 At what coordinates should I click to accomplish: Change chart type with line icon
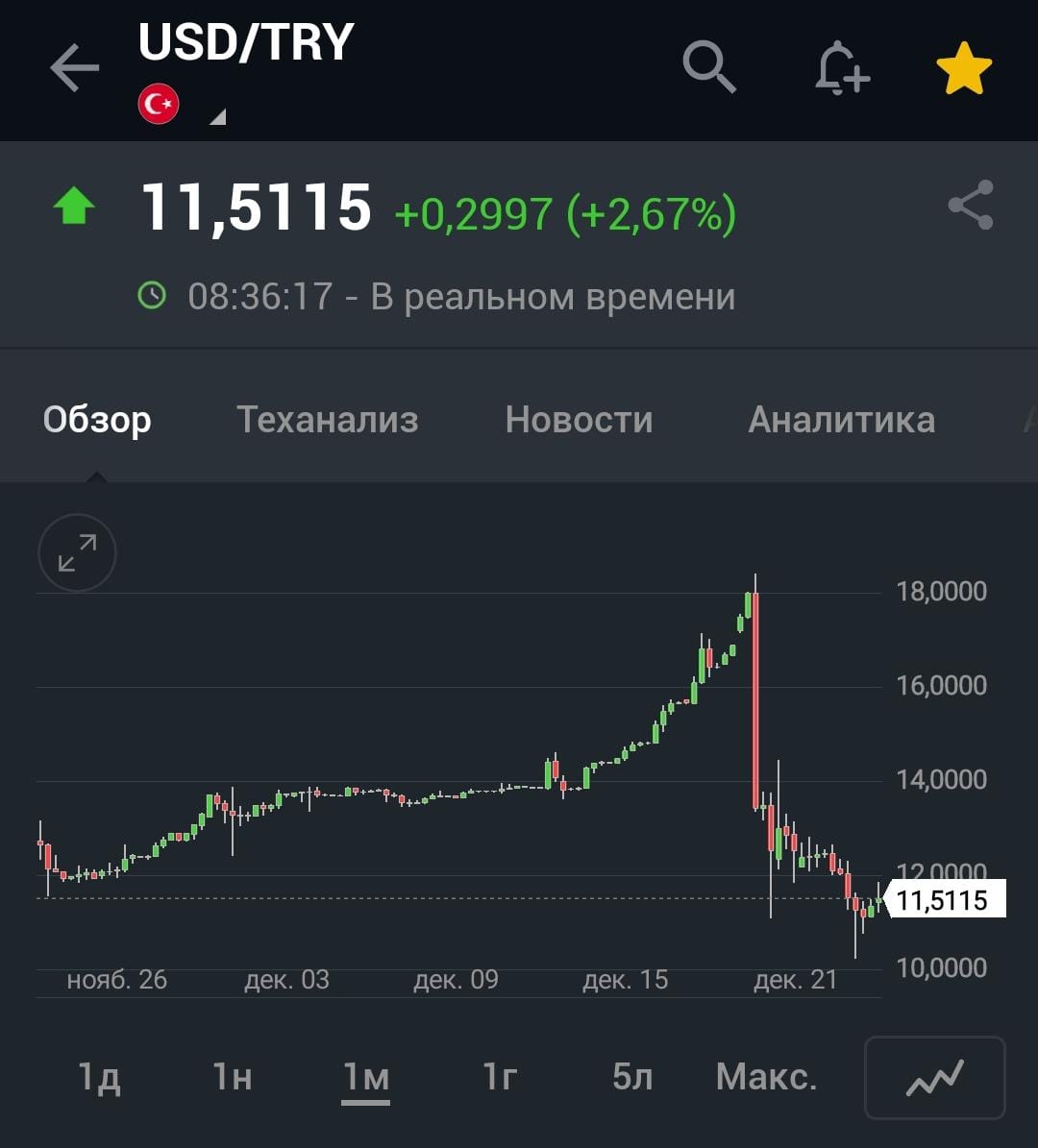coord(934,1077)
